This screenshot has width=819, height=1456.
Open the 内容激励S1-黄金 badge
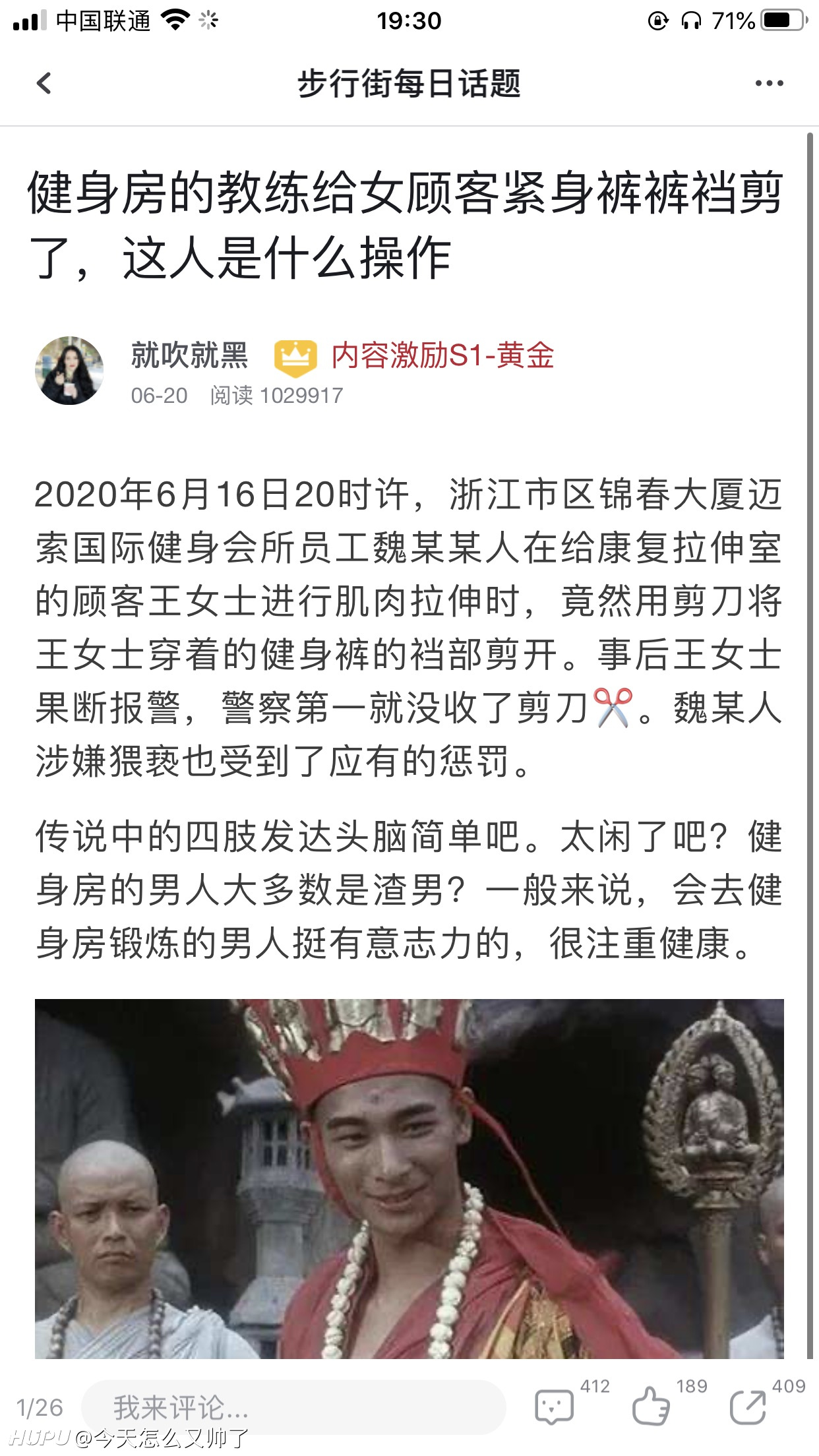pyautogui.click(x=414, y=357)
